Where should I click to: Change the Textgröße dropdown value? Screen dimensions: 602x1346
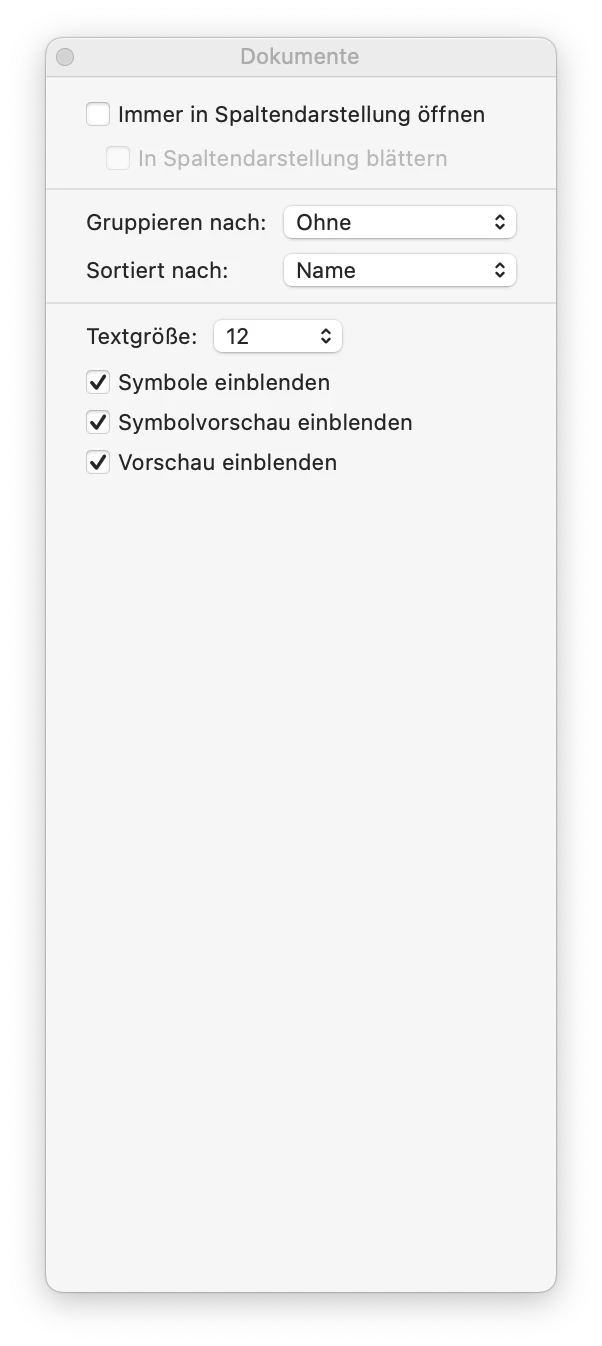coord(278,337)
